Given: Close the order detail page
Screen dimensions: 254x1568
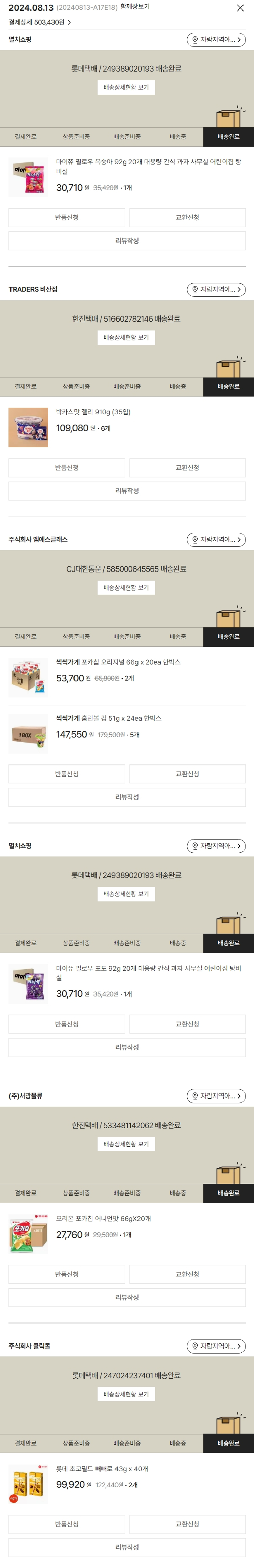Looking at the screenshot, I should tap(240, 8).
